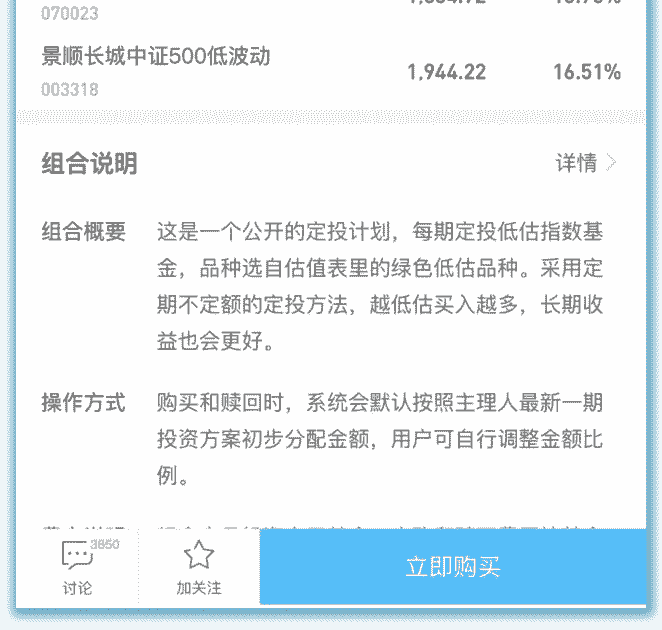This screenshot has height=630, width=662.
Task: Tap 加关注 star to follow
Action: (x=199, y=567)
